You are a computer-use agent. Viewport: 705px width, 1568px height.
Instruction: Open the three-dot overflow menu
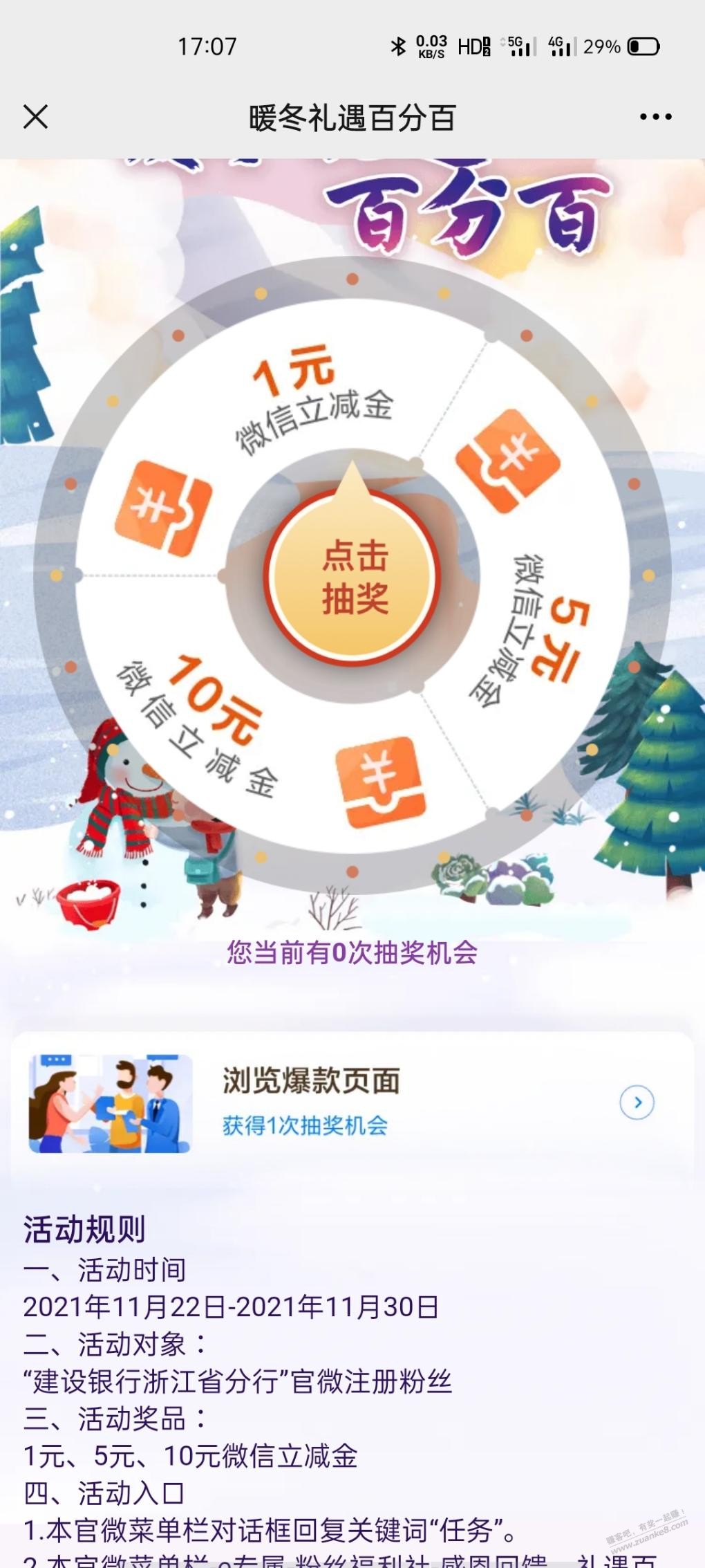655,117
